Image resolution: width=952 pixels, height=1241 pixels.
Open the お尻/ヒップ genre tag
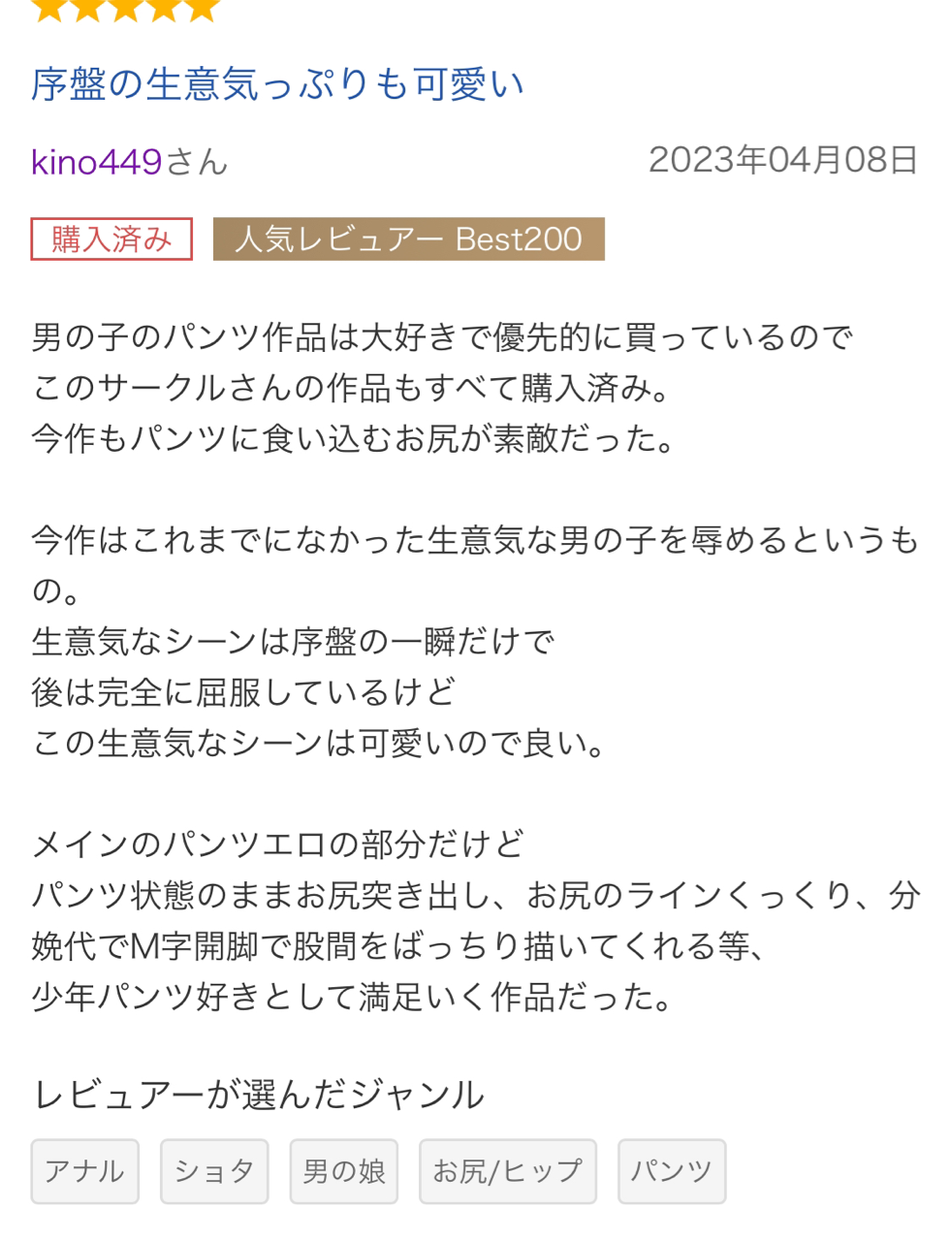[507, 1171]
